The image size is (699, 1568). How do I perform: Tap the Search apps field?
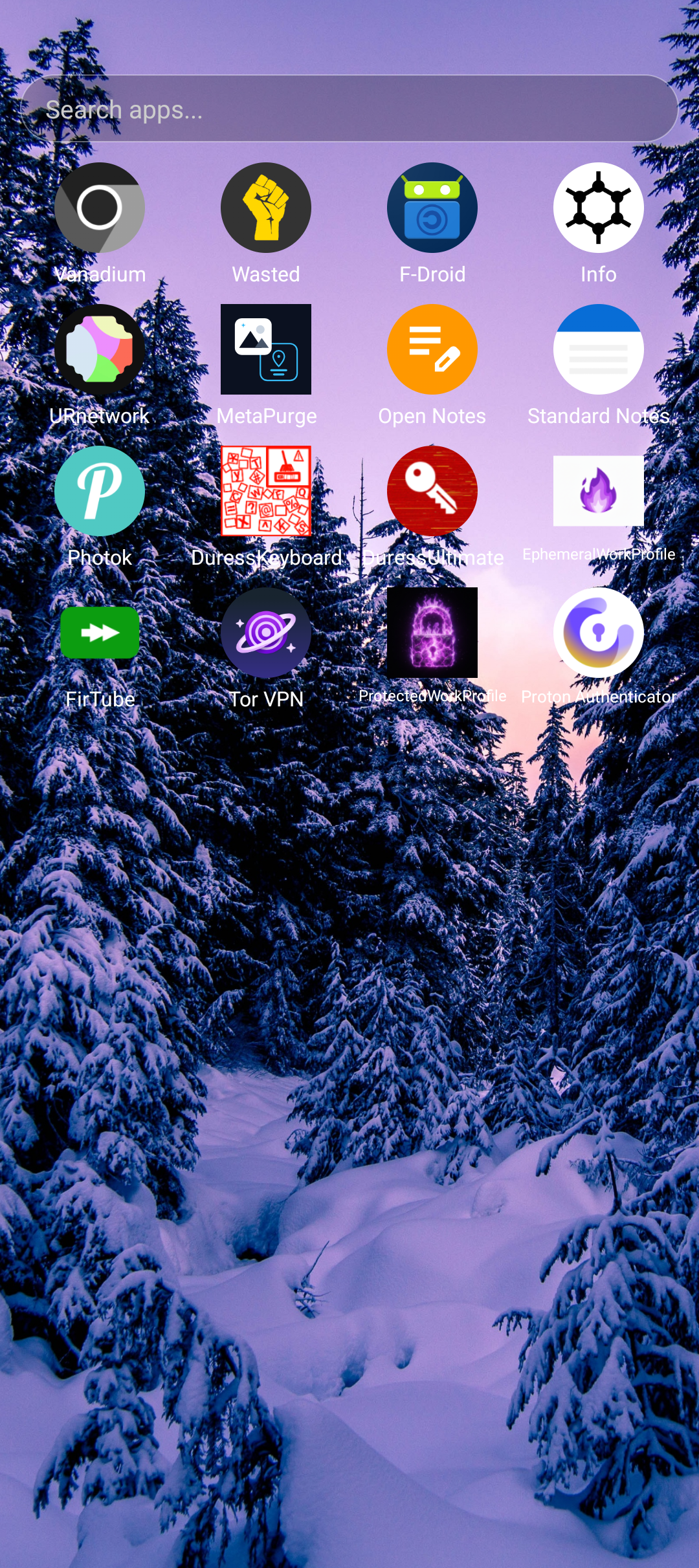point(349,109)
